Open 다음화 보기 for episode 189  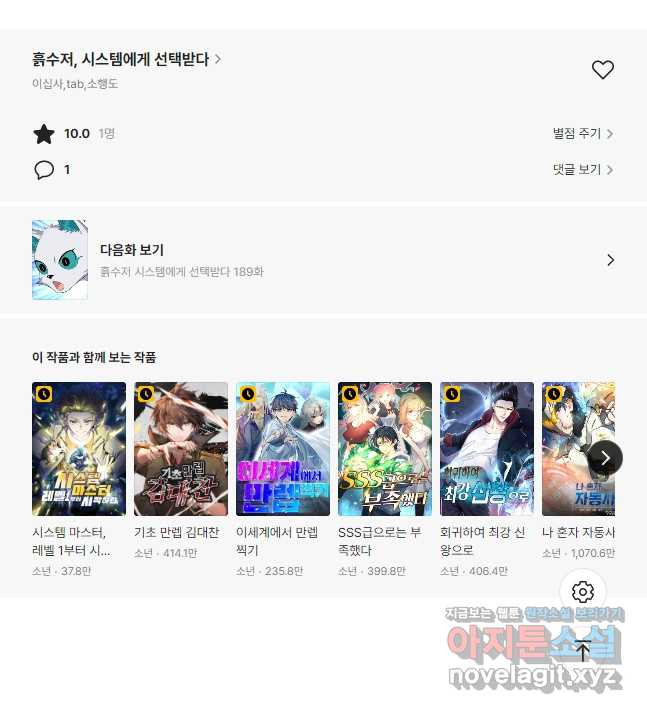point(323,260)
